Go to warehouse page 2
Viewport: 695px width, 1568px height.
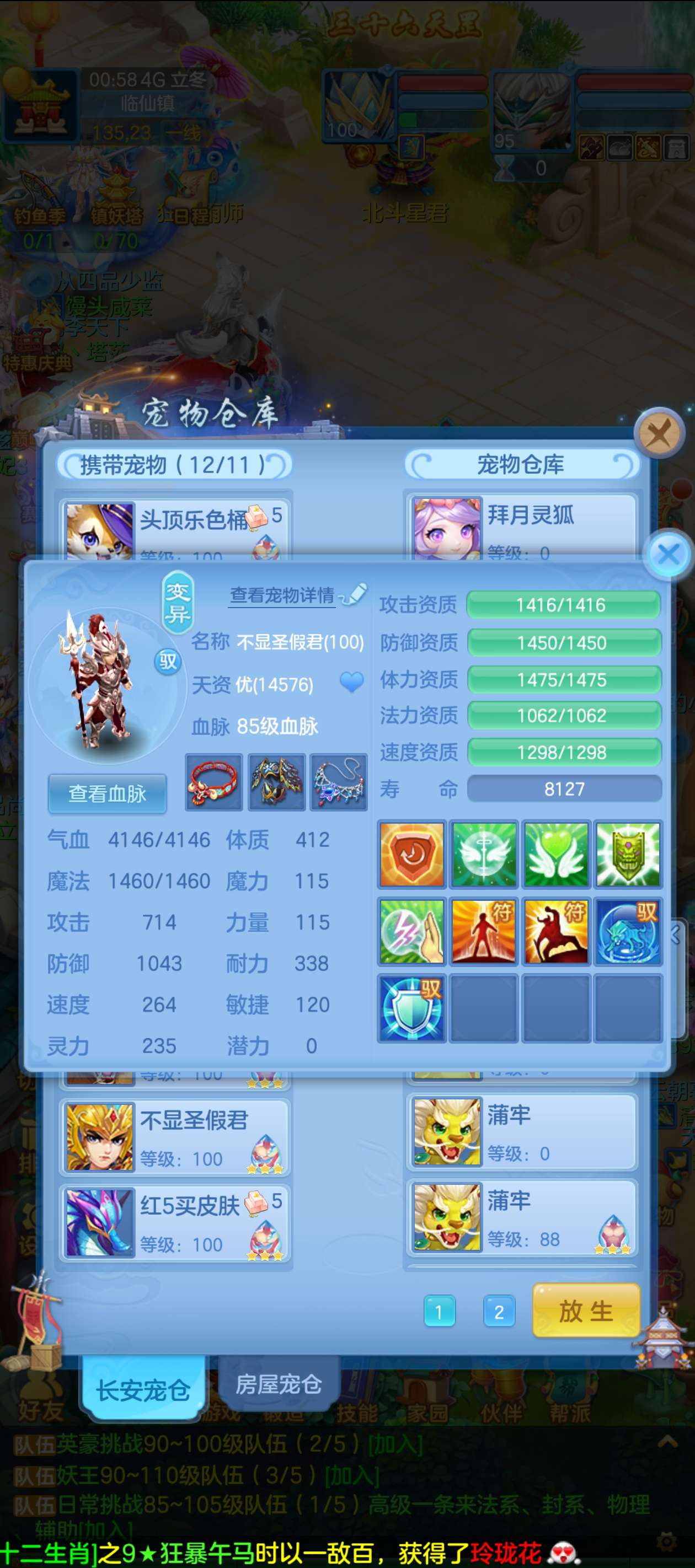pos(499,1312)
